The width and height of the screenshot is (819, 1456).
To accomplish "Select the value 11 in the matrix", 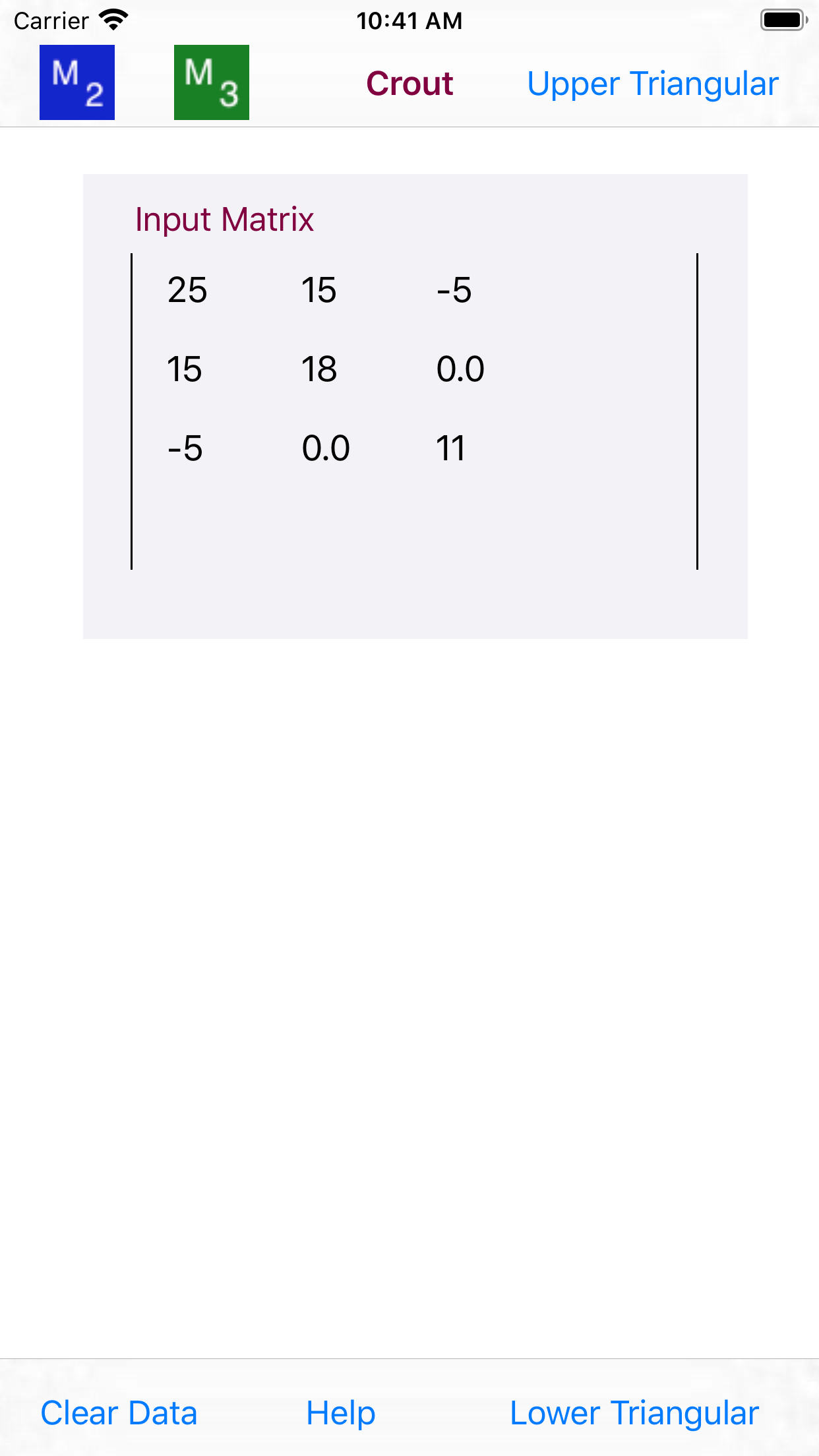I will point(452,448).
